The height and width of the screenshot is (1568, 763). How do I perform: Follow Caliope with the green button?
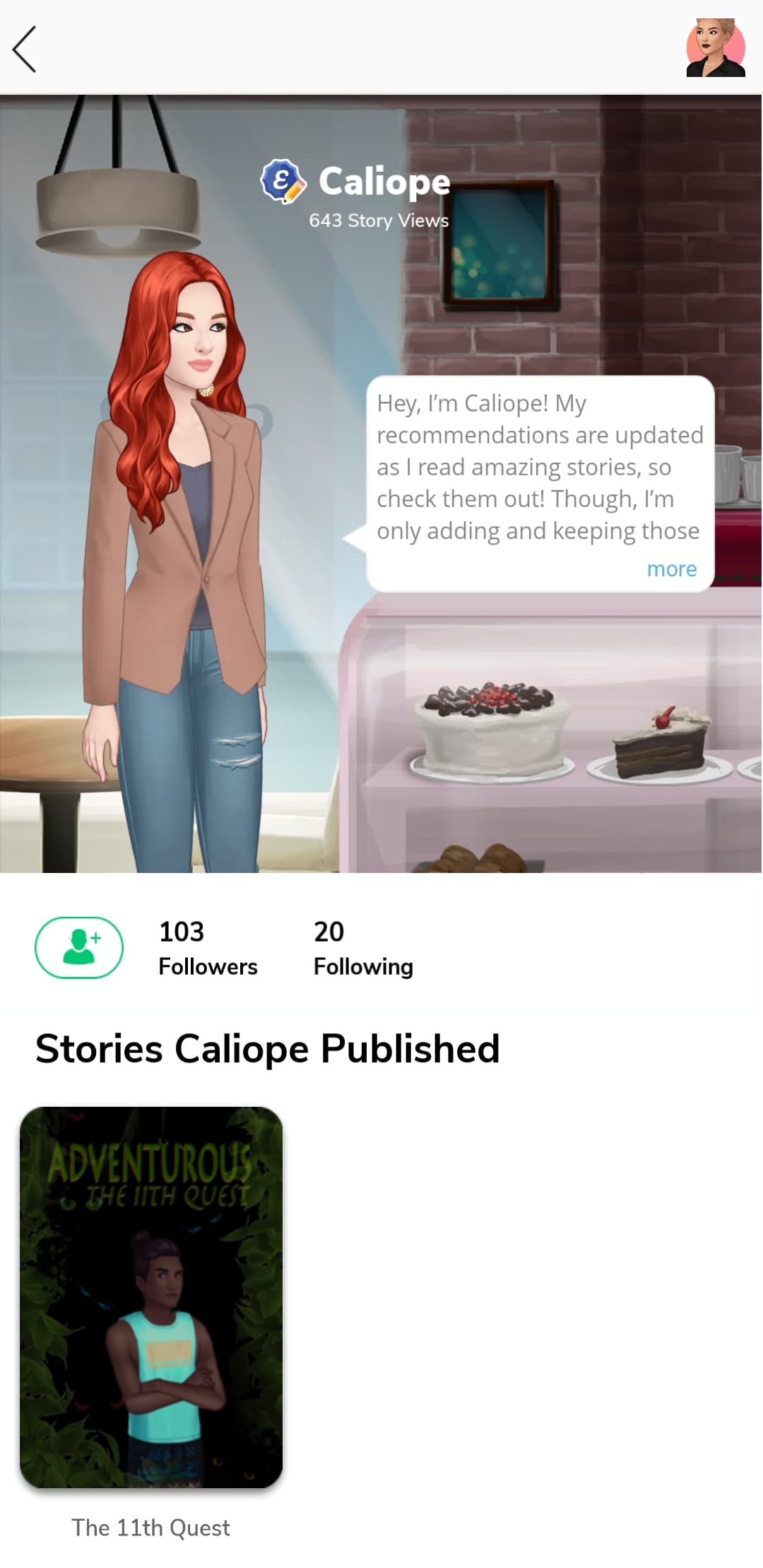(79, 947)
